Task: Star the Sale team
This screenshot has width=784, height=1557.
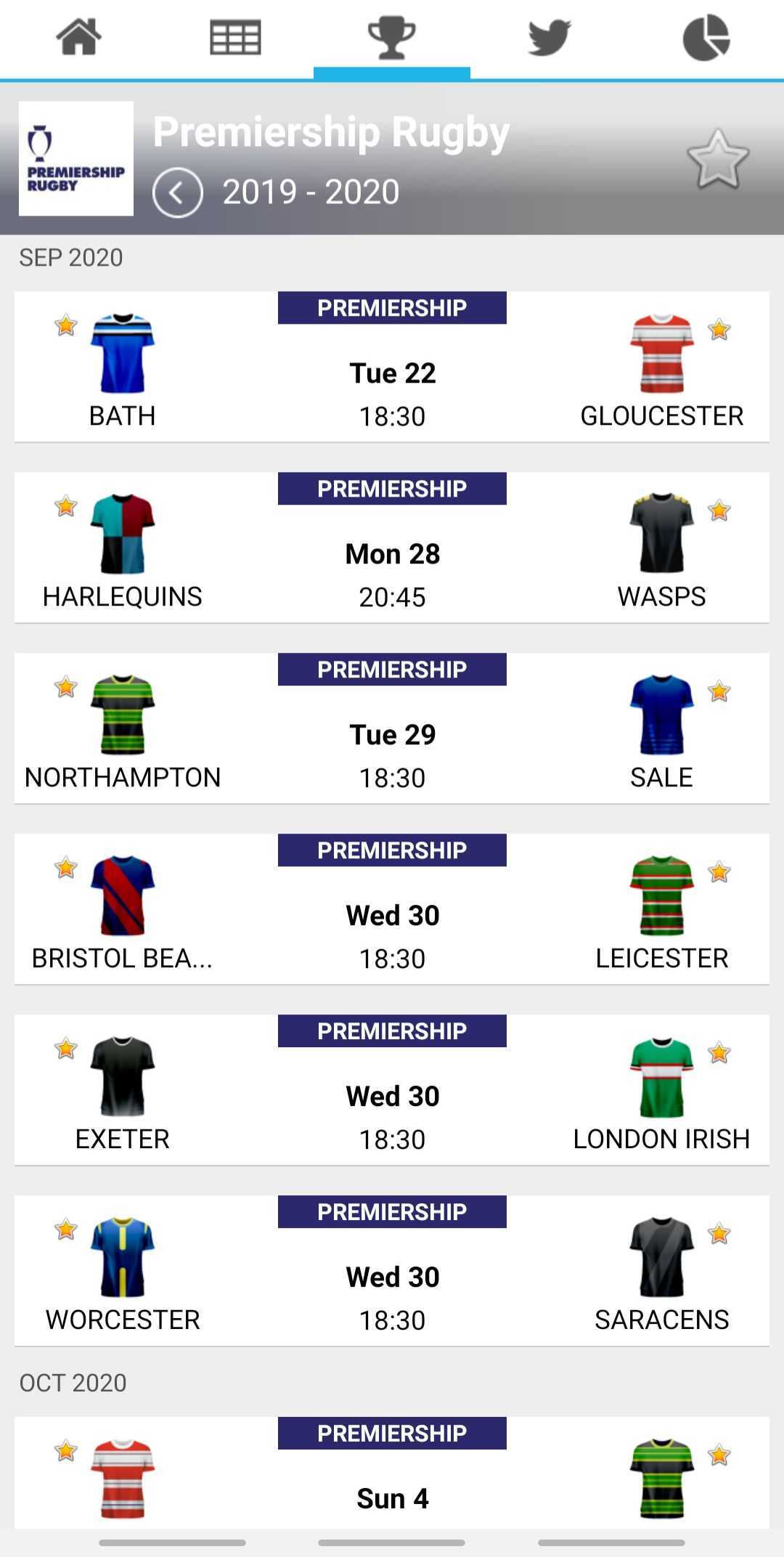Action: point(719,691)
